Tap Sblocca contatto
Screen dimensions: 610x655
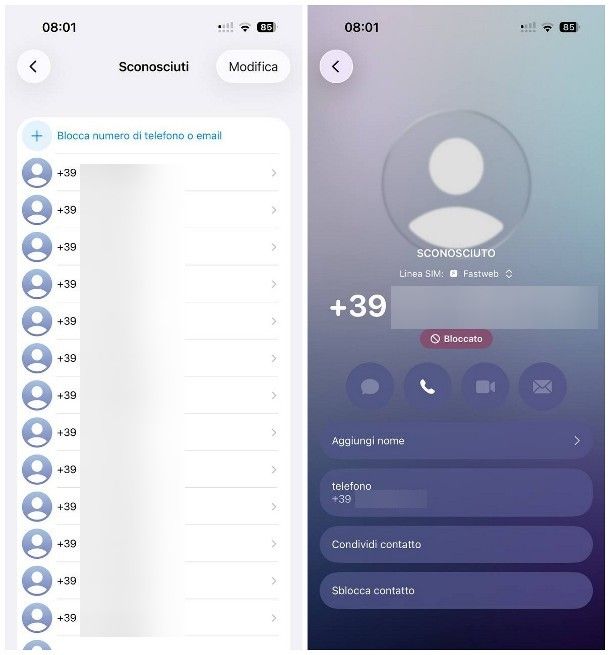pos(455,591)
